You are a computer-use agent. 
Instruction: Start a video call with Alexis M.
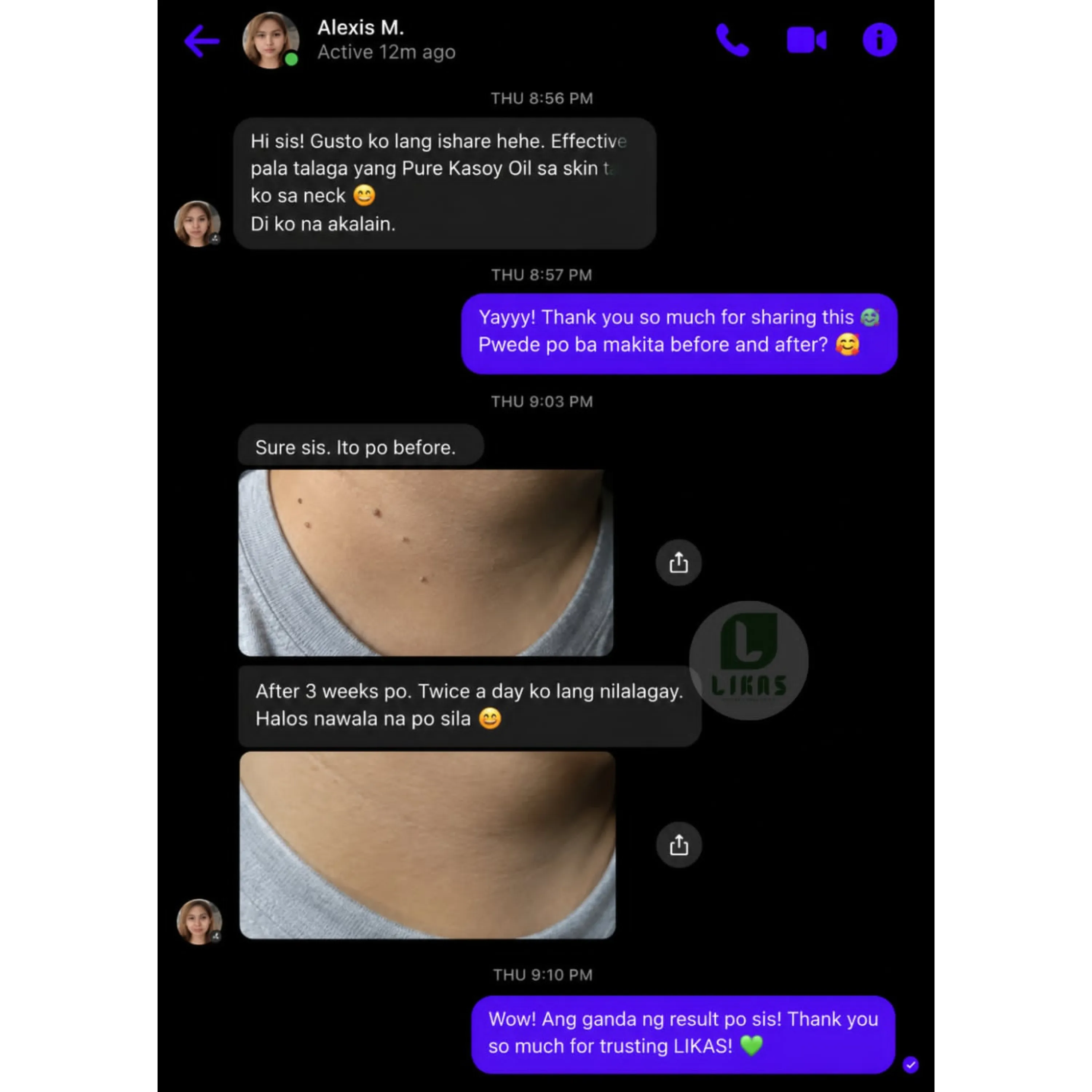pyautogui.click(x=807, y=40)
